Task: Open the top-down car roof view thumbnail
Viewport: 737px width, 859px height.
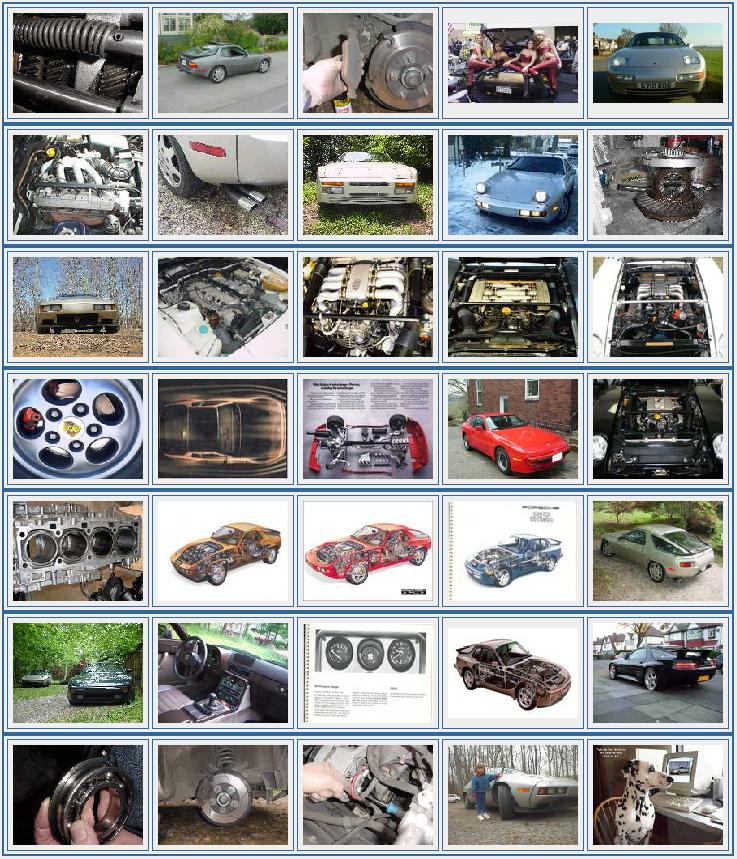Action: click(223, 429)
